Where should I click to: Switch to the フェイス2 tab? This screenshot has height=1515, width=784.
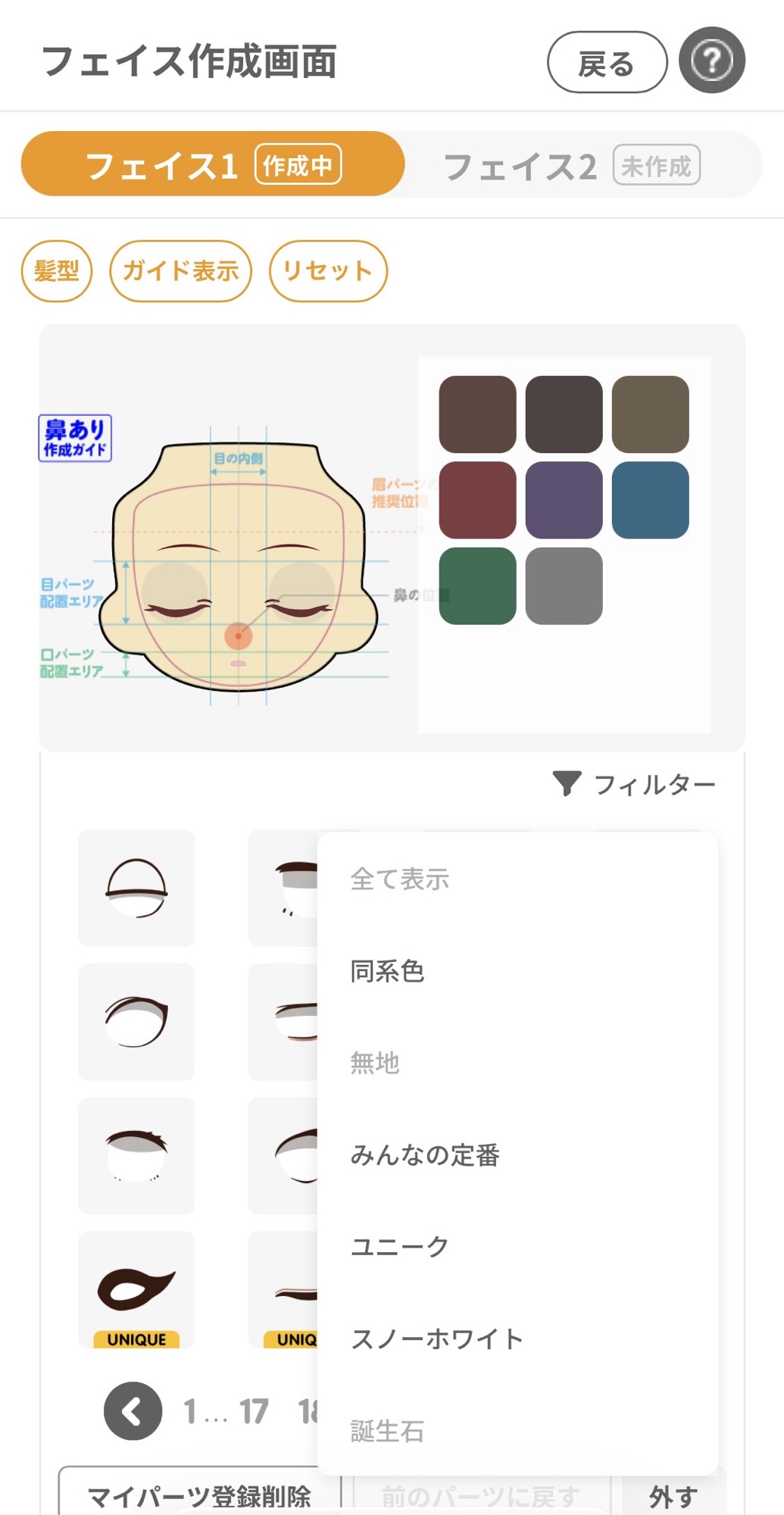tap(572, 166)
